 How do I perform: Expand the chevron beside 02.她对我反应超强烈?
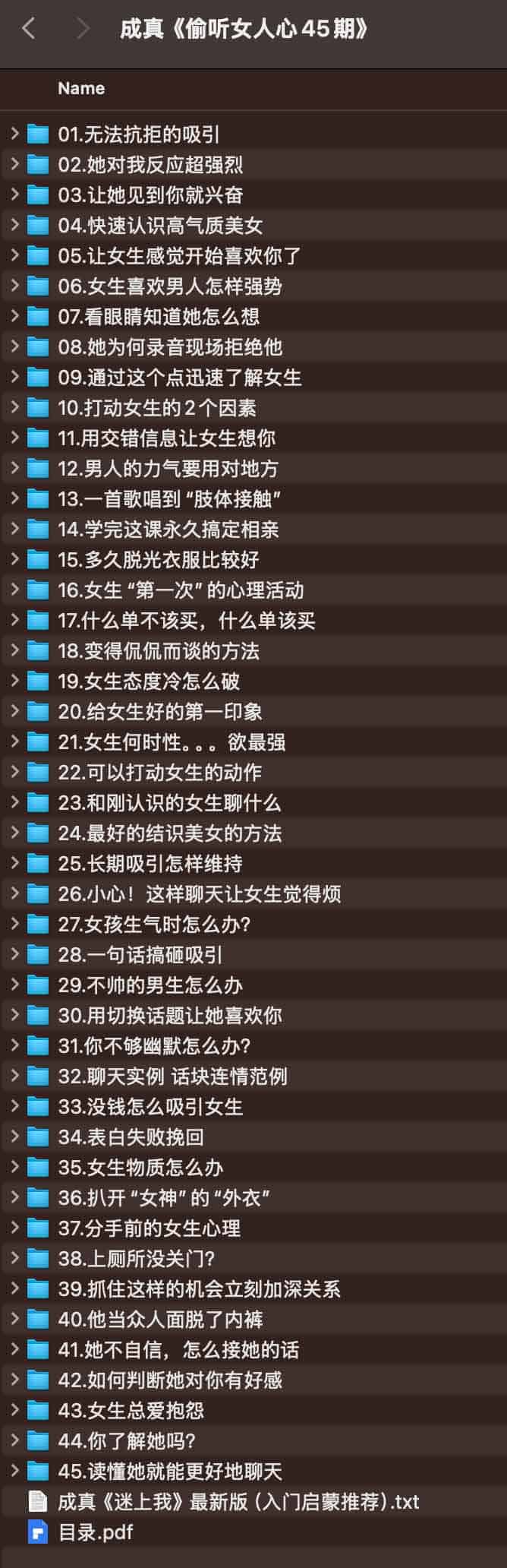point(14,164)
